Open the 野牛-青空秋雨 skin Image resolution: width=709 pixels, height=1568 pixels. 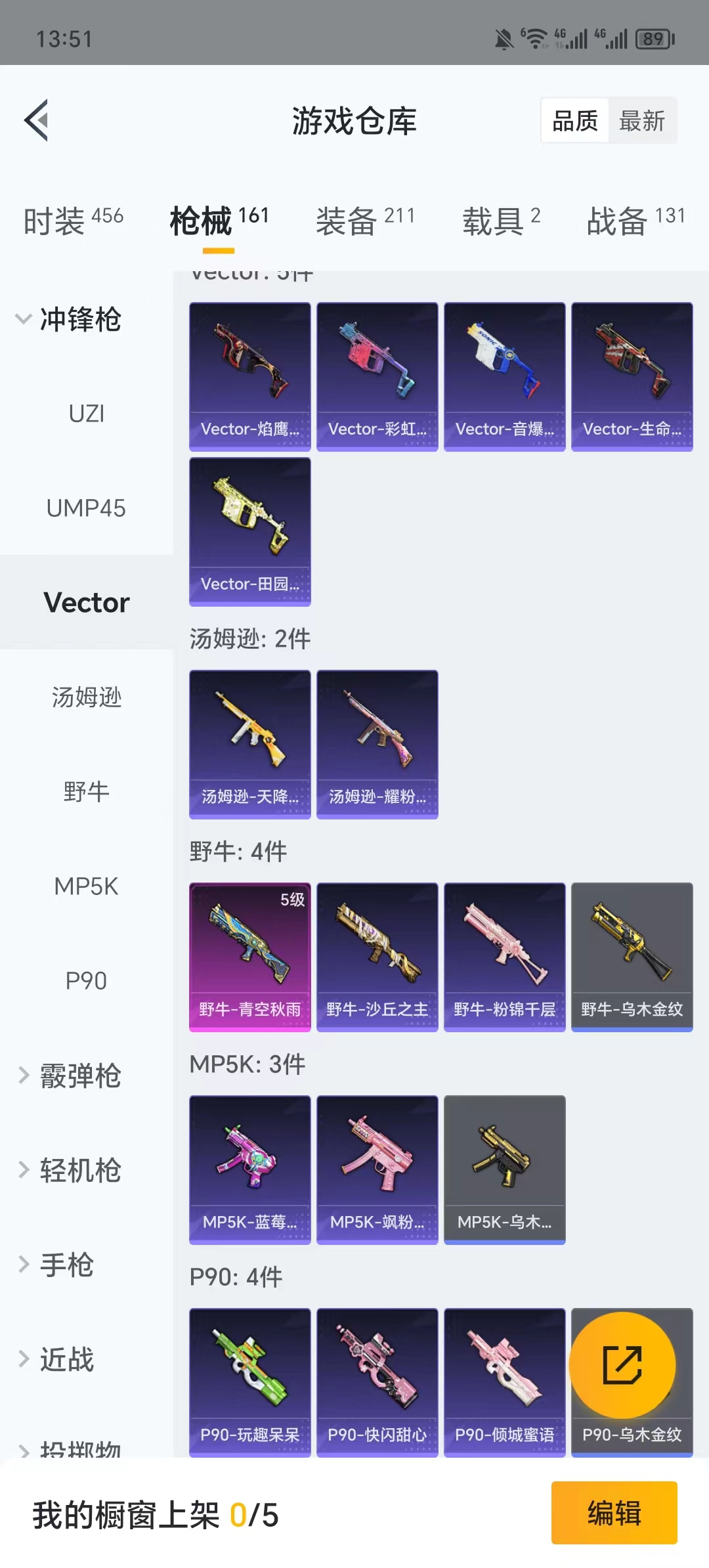coord(249,957)
